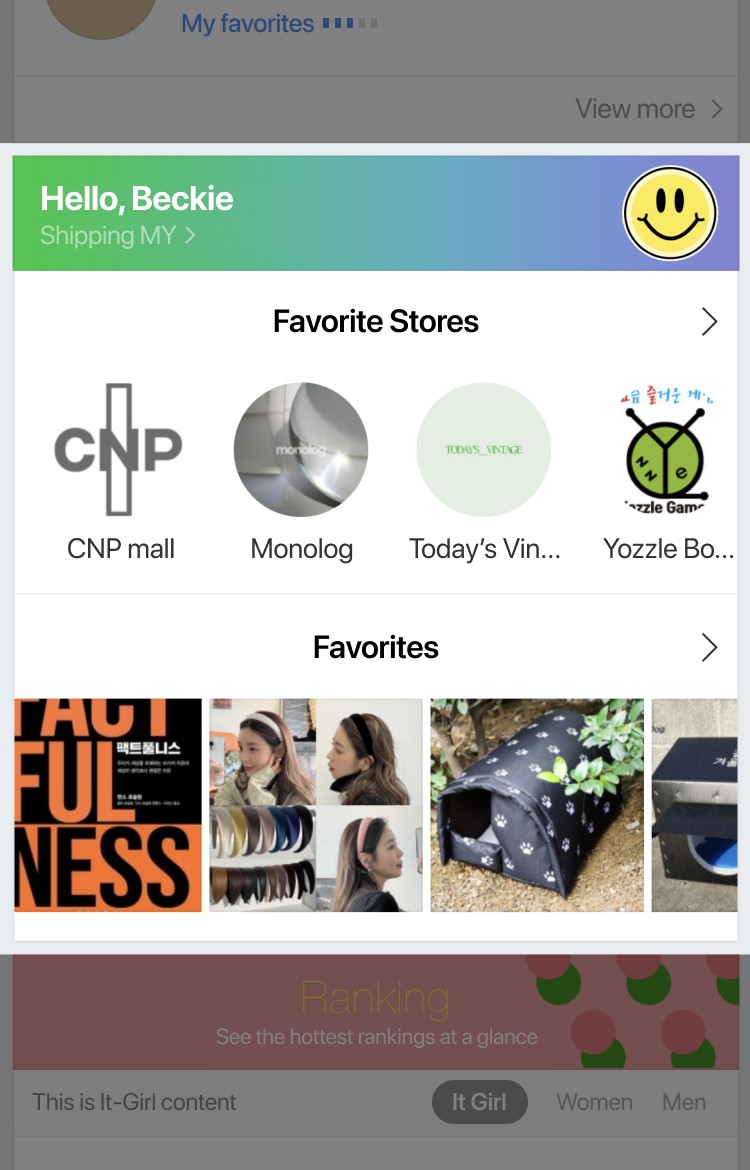Open the Yozzle Board game store
The image size is (750, 1170).
667,472
